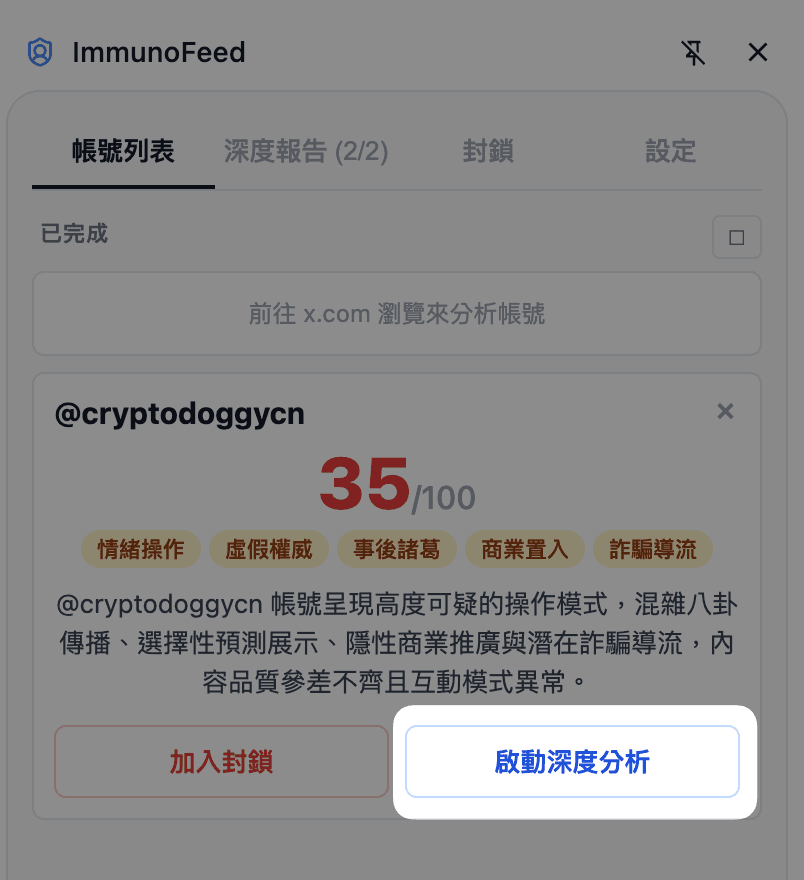This screenshot has height=880, width=804.
Task: Unpin the ImmunoFeed panel
Action: pyautogui.click(x=694, y=53)
